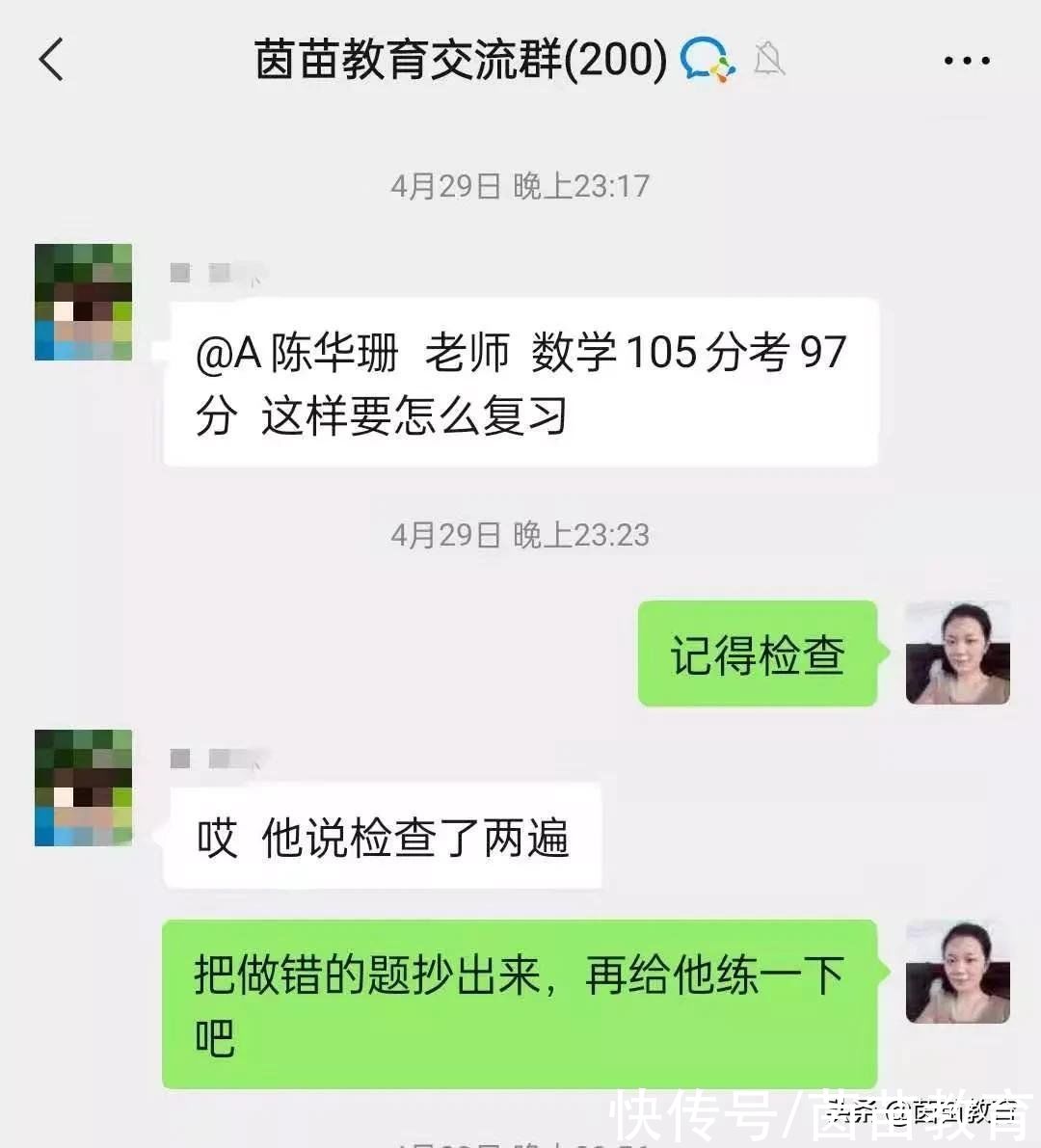Open the group chat overflow menu
Image resolution: width=1041 pixels, height=1148 pixels.
(x=966, y=61)
